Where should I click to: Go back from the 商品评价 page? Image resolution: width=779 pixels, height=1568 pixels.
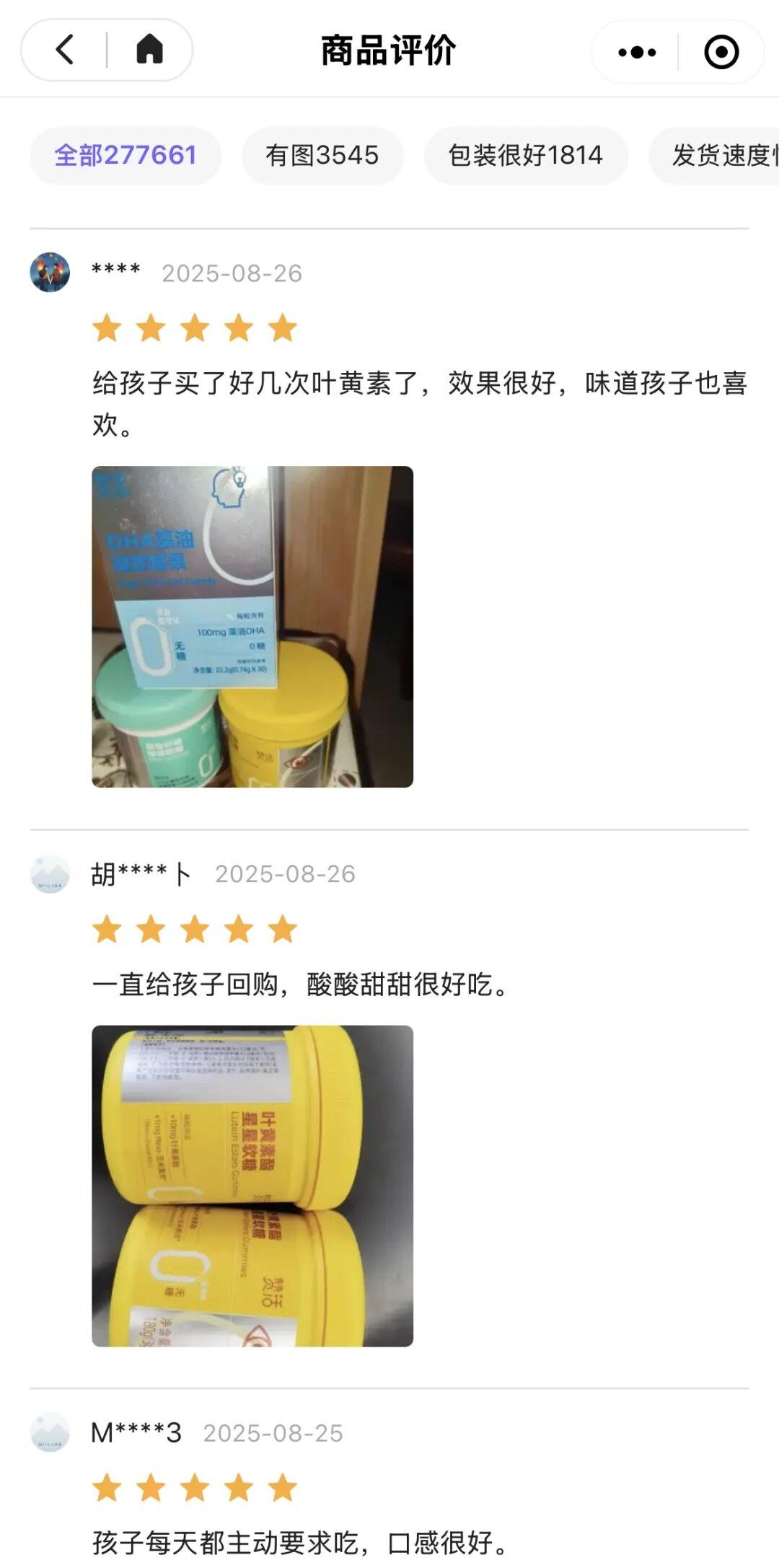point(65,50)
